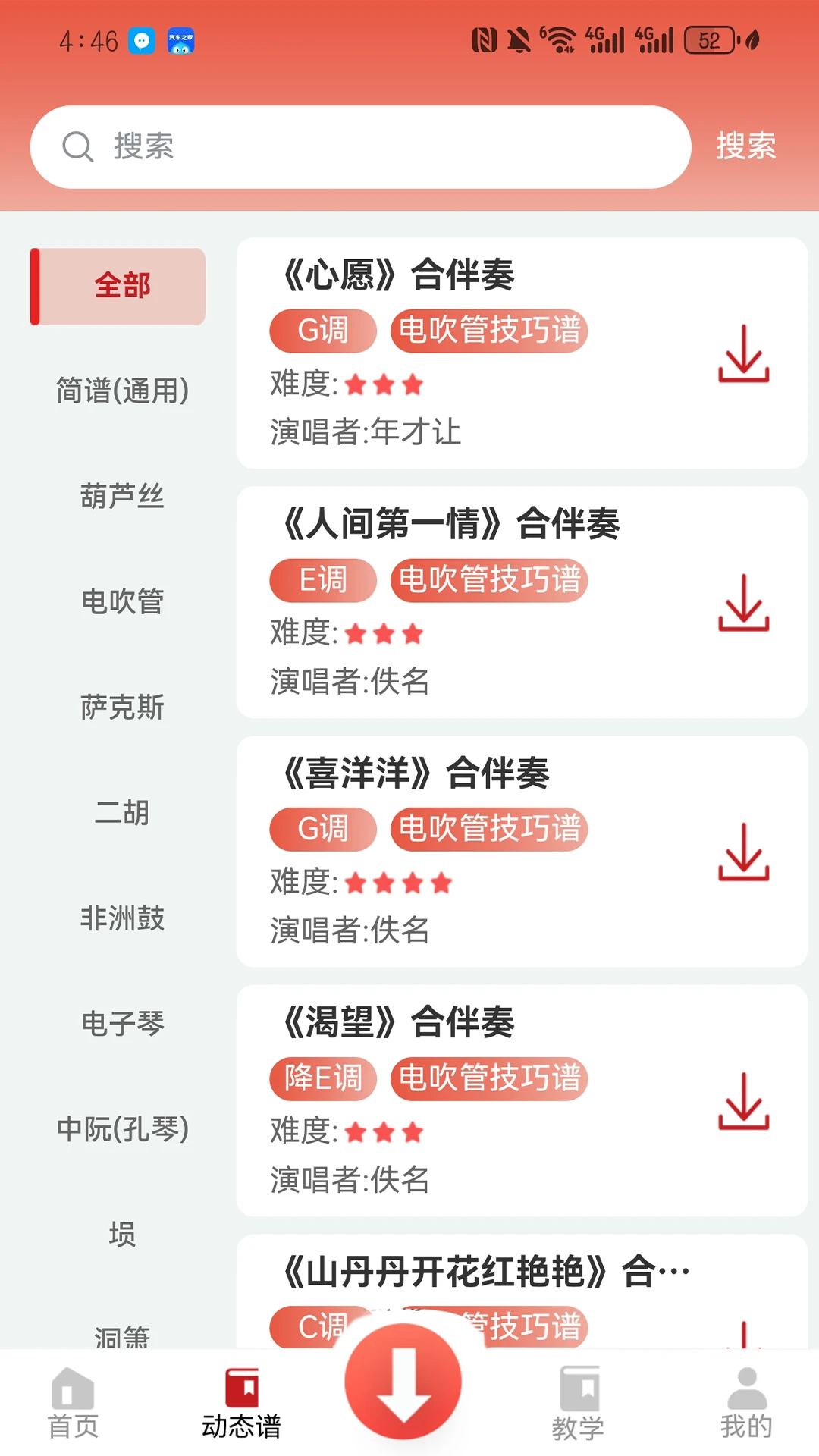Open the 非洲鼓 category
The height and width of the screenshot is (1456, 819).
click(x=123, y=919)
